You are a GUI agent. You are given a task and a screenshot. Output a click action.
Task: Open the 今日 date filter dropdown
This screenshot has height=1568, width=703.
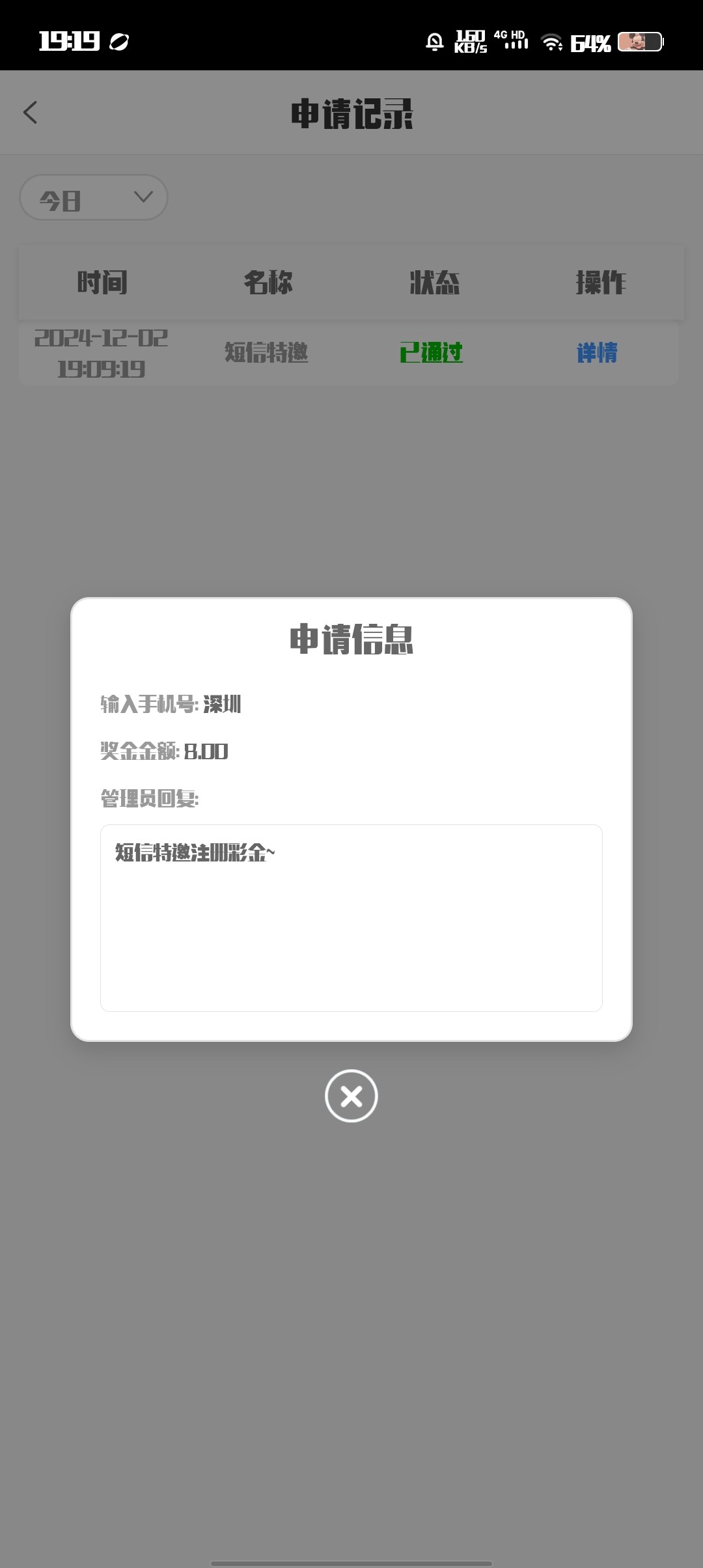94,197
